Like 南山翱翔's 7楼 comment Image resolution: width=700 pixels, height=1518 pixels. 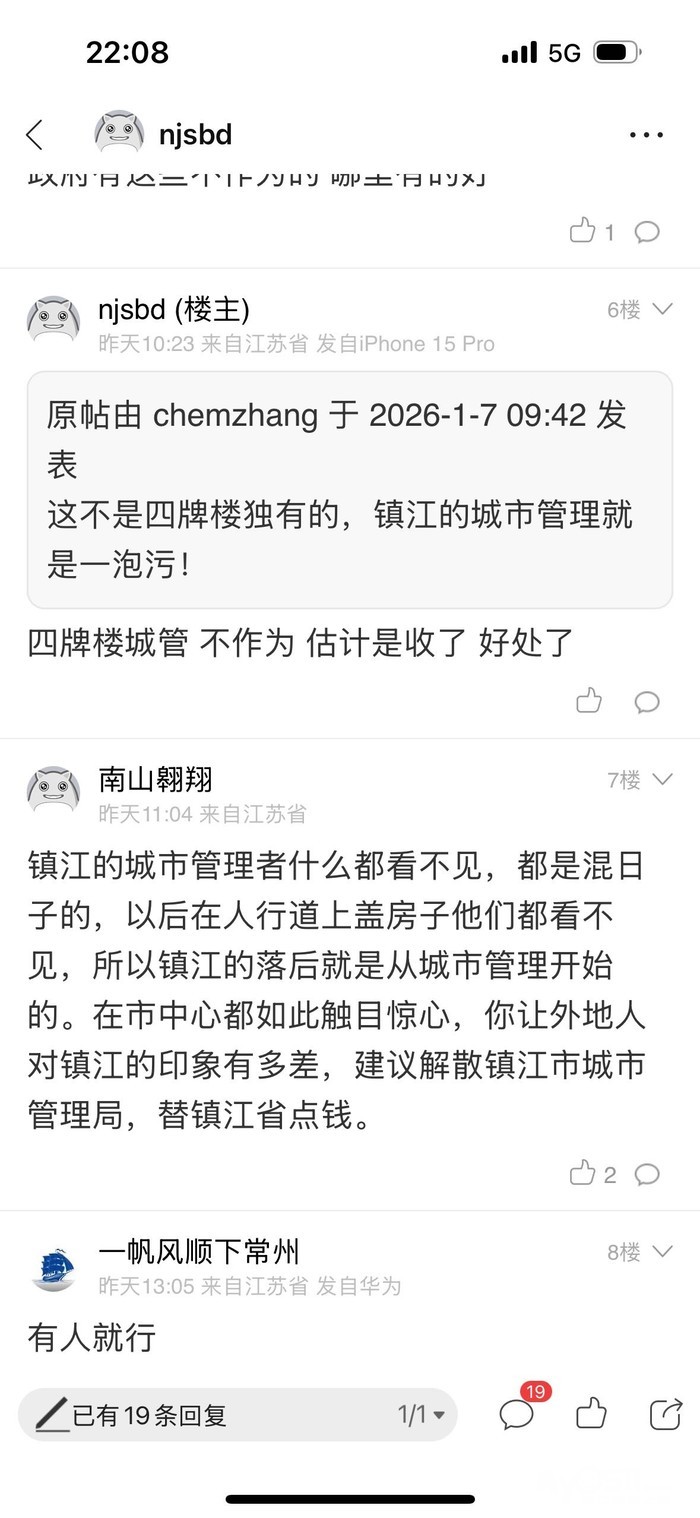coord(582,1173)
